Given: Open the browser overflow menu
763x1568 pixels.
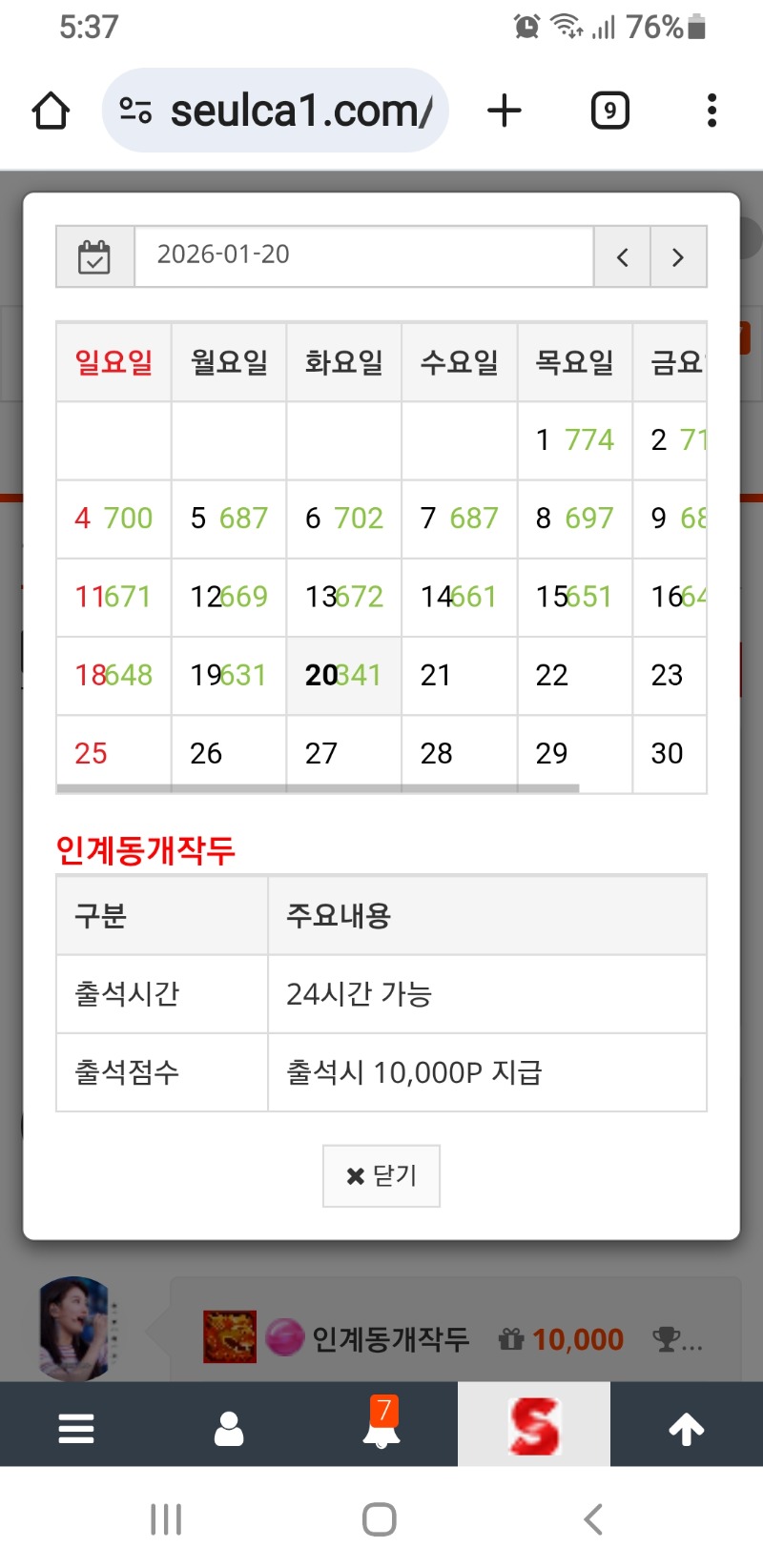Looking at the screenshot, I should [x=711, y=111].
